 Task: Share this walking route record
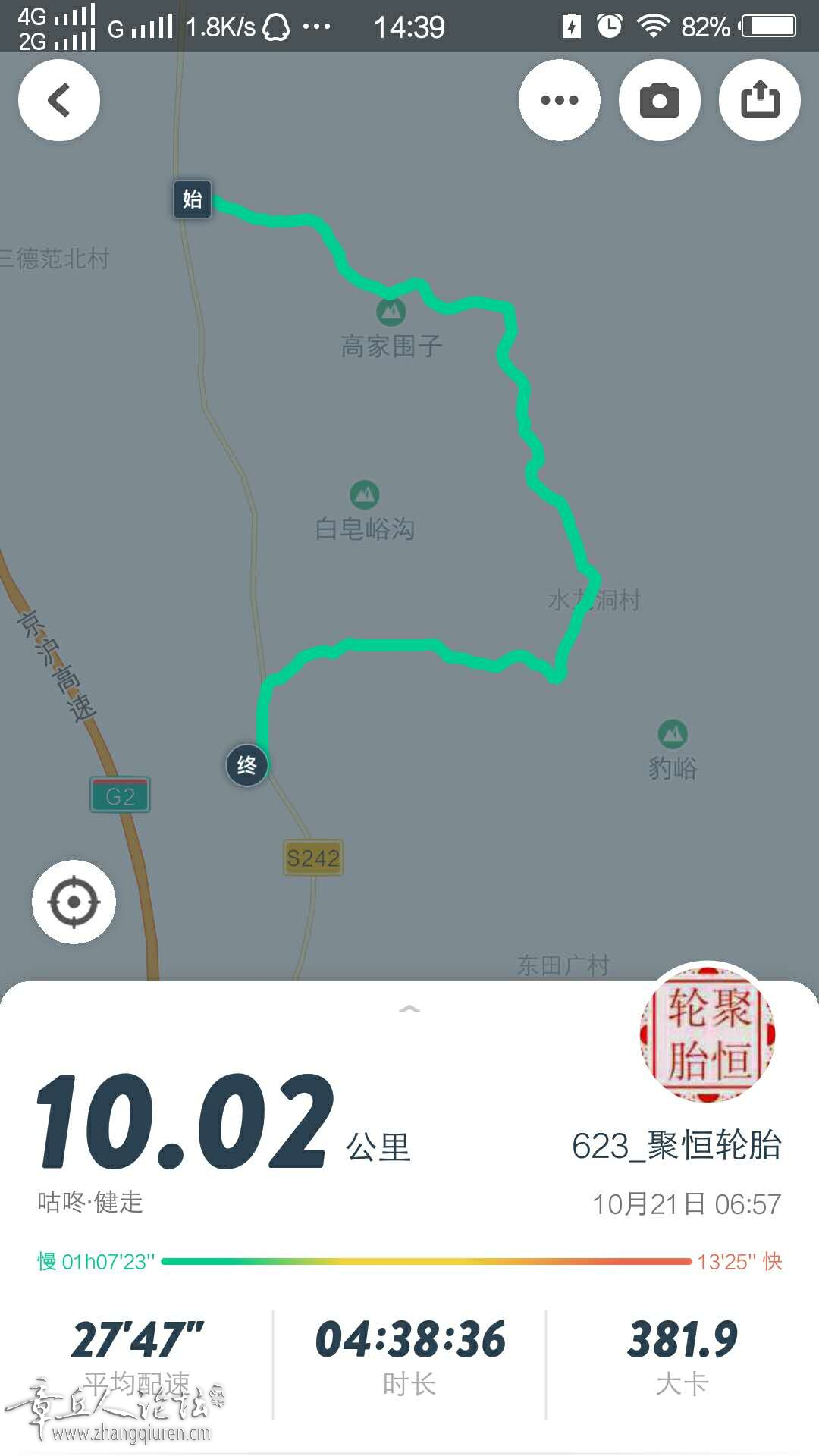[x=760, y=100]
